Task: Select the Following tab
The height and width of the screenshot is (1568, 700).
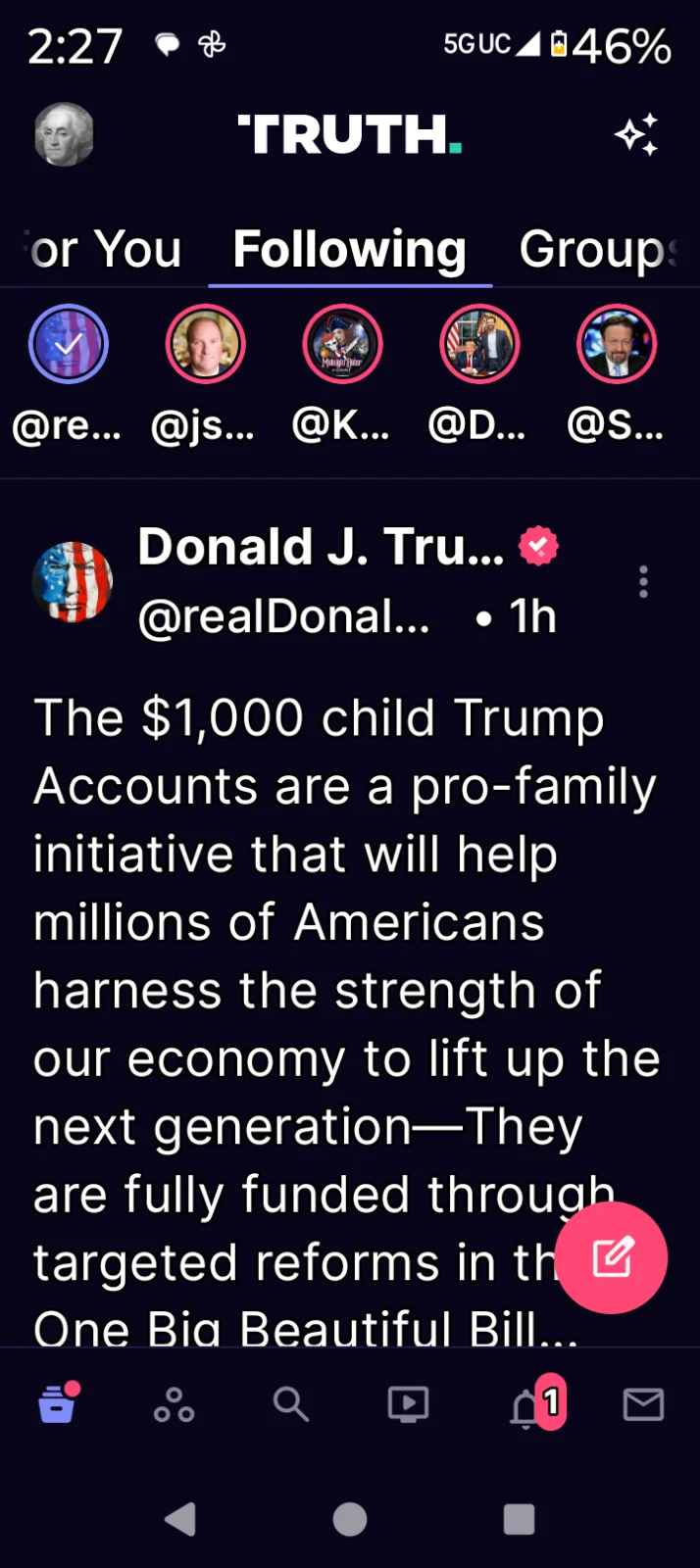Action: pyautogui.click(x=349, y=249)
